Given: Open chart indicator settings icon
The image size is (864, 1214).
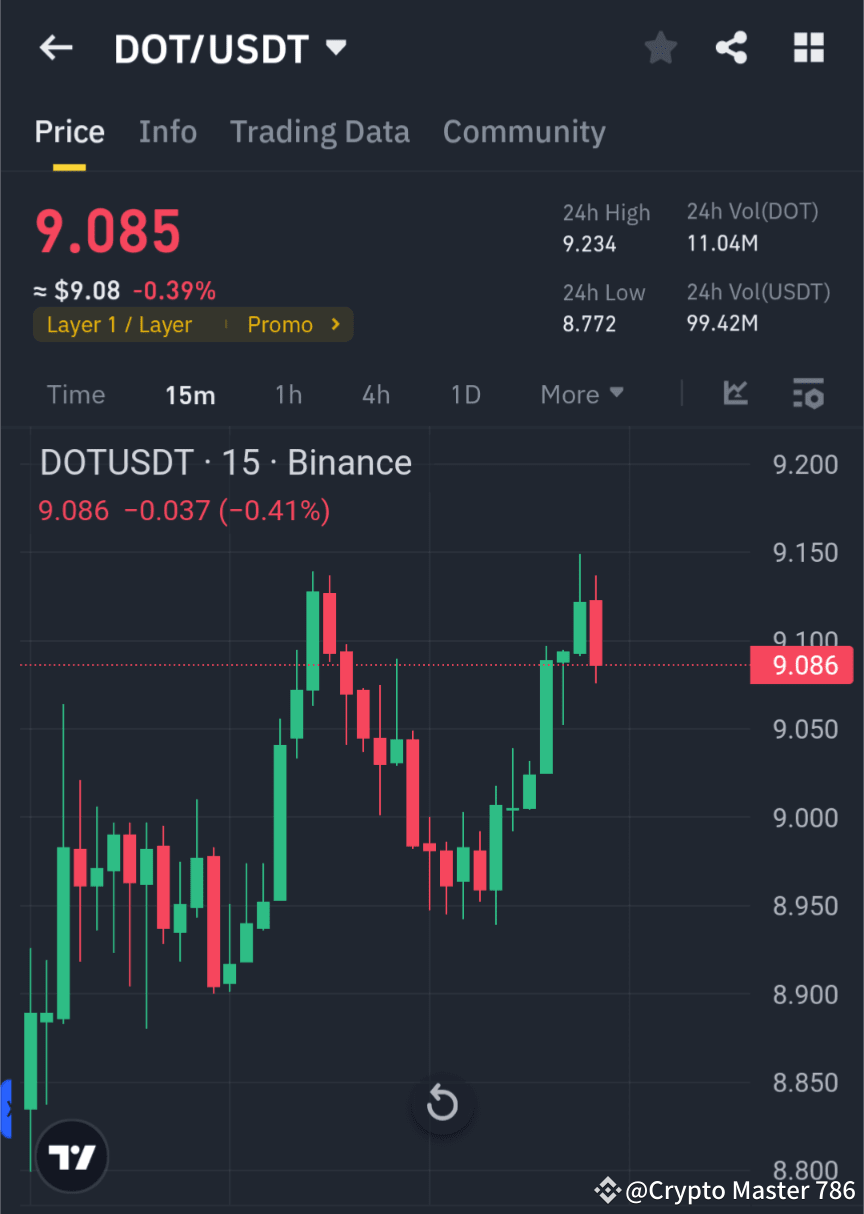Looking at the screenshot, I should click(x=808, y=394).
